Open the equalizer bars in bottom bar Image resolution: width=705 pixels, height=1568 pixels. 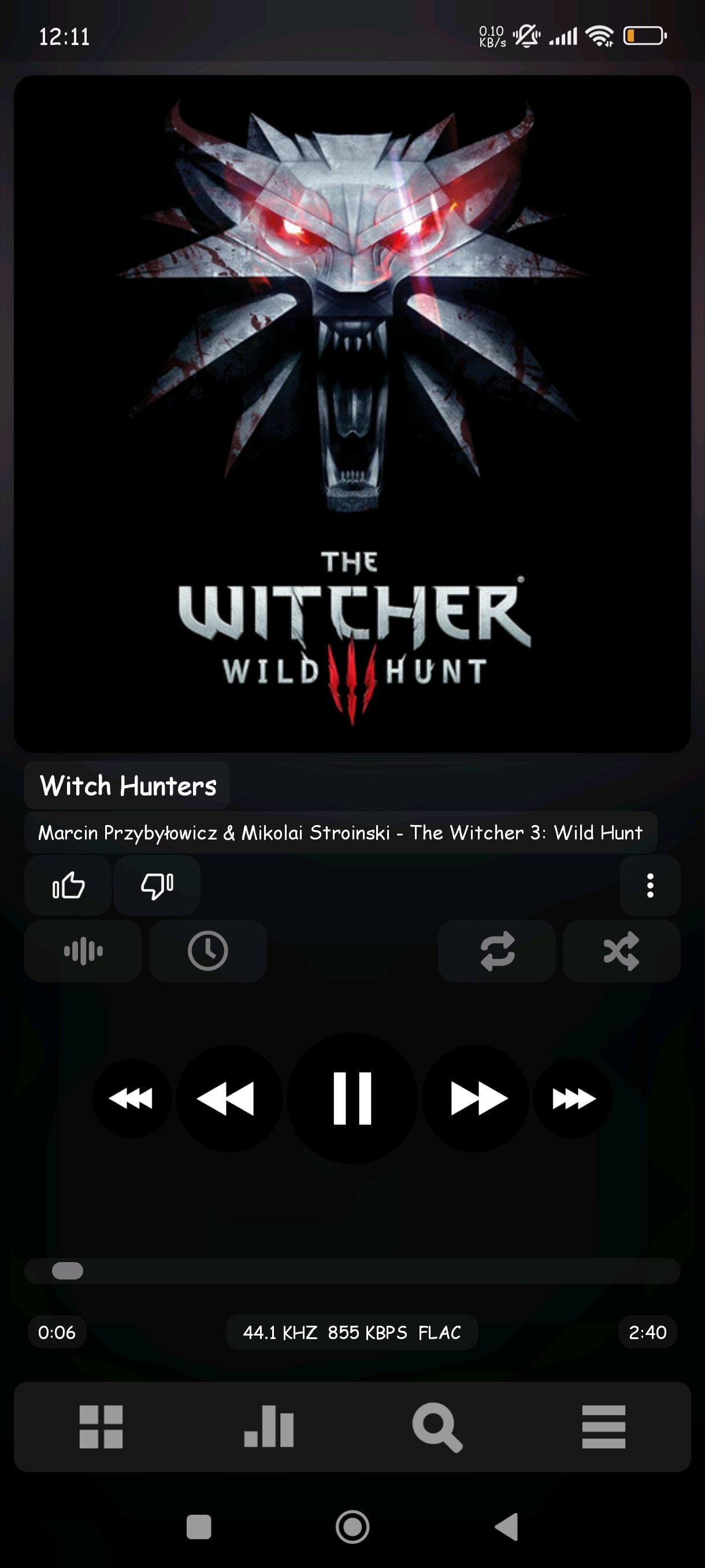tap(269, 1427)
